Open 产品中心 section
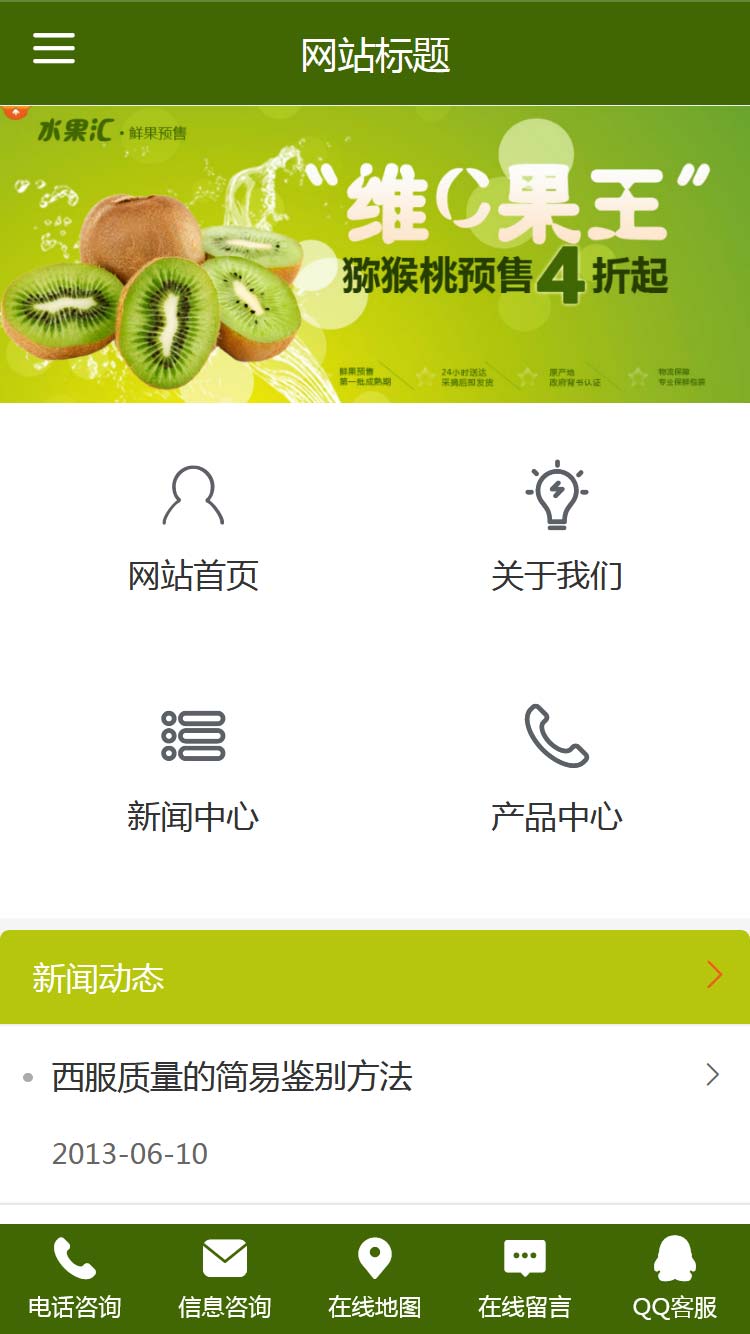The height and width of the screenshot is (1334, 750). click(x=557, y=770)
